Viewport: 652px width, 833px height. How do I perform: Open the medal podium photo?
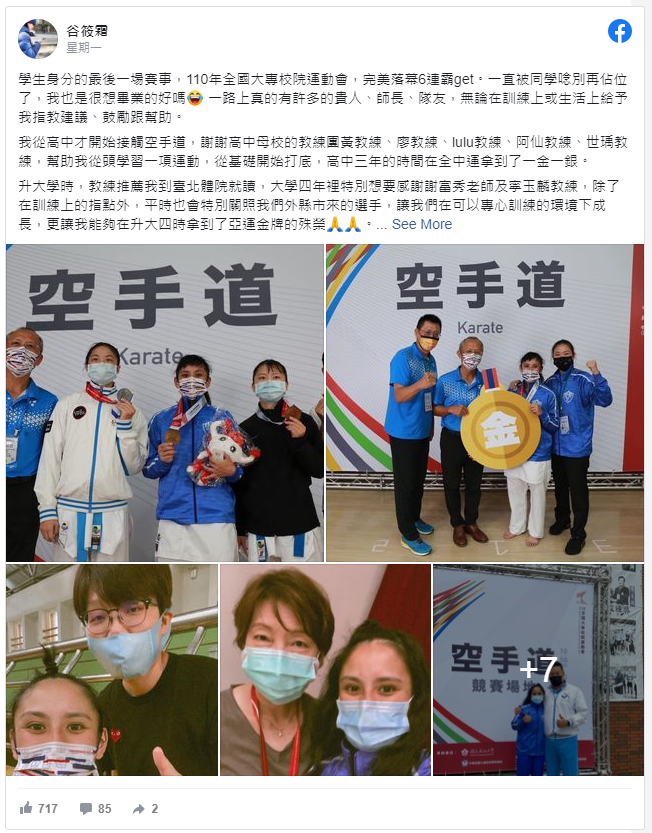165,402
